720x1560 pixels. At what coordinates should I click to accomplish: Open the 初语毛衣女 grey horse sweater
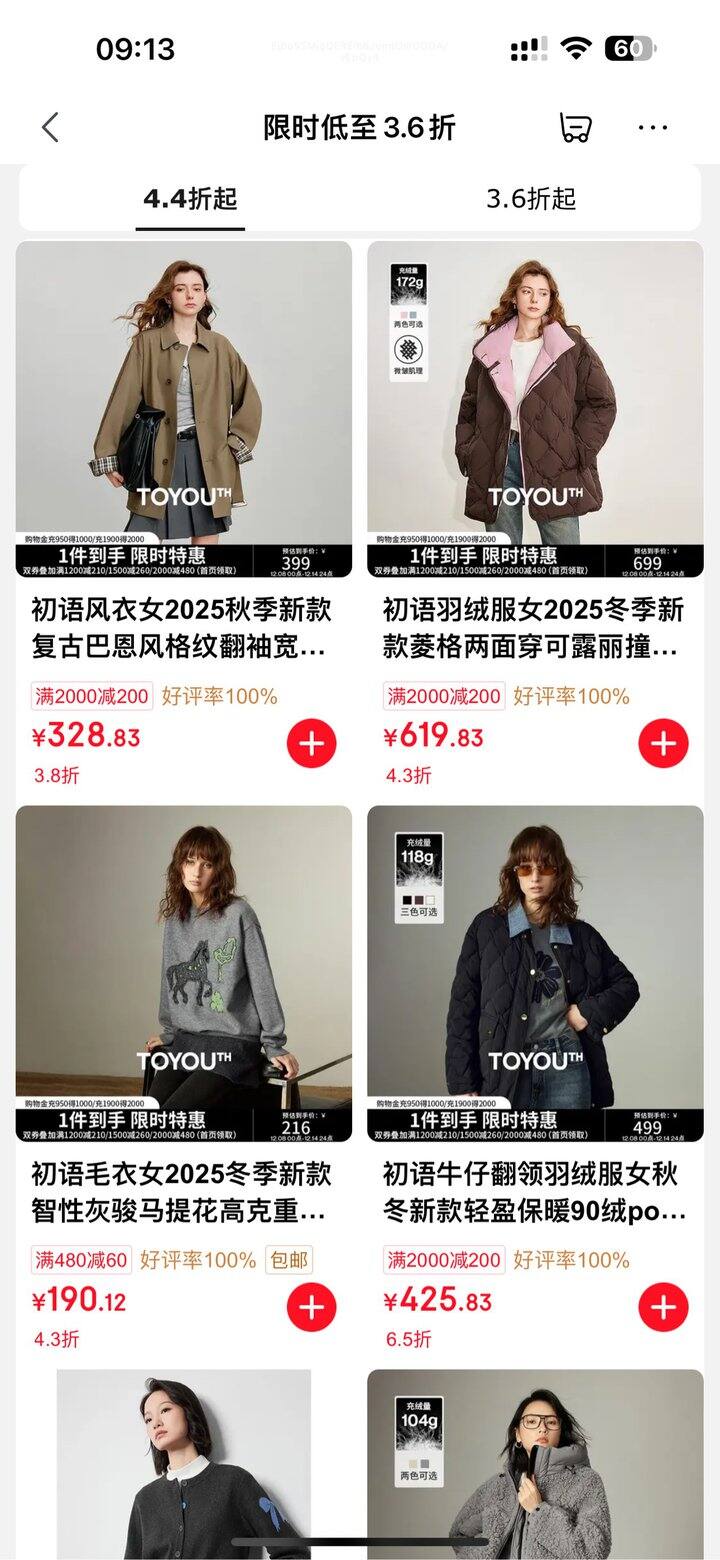(184, 972)
